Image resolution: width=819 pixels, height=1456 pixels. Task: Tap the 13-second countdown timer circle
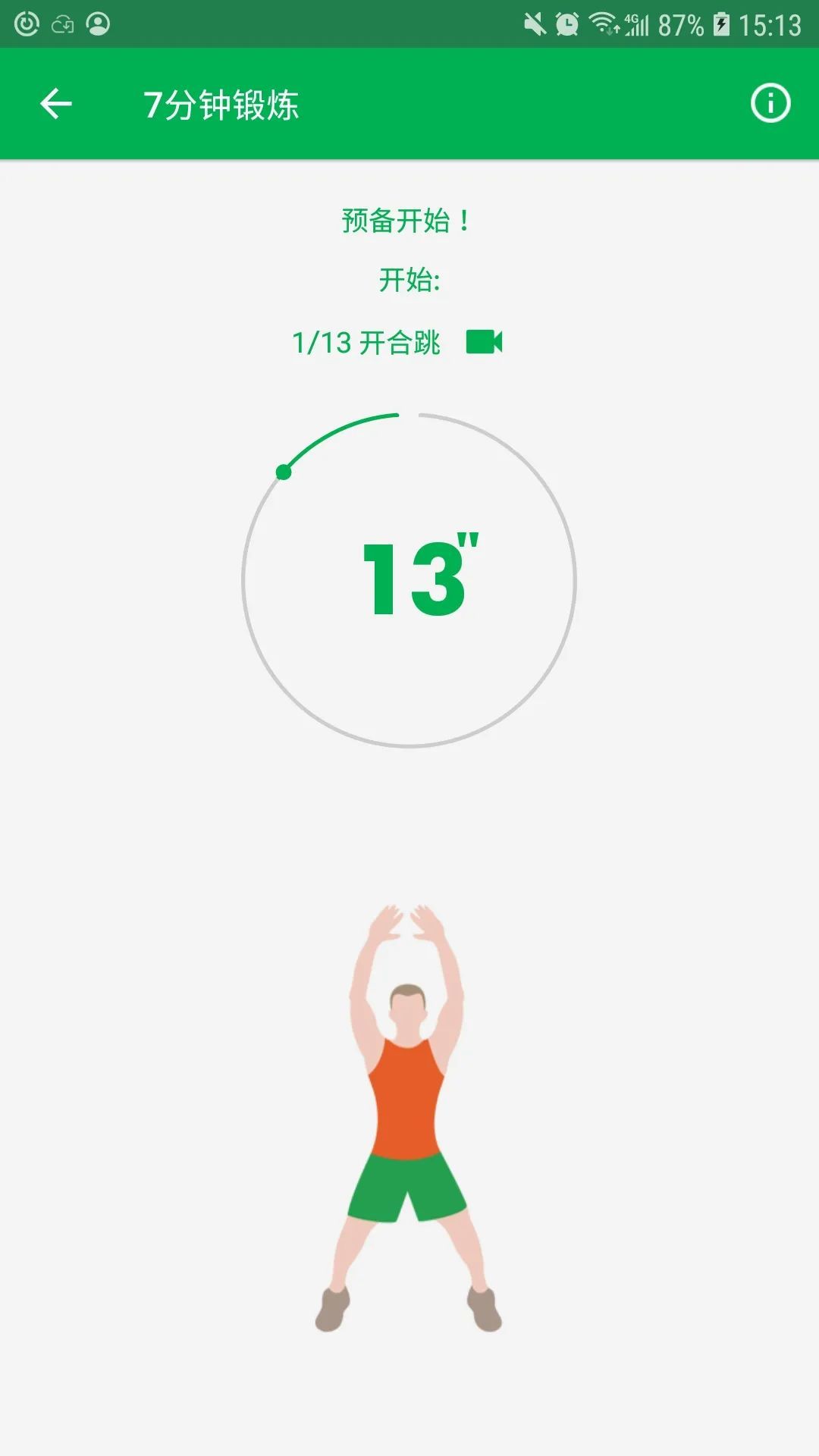409,580
